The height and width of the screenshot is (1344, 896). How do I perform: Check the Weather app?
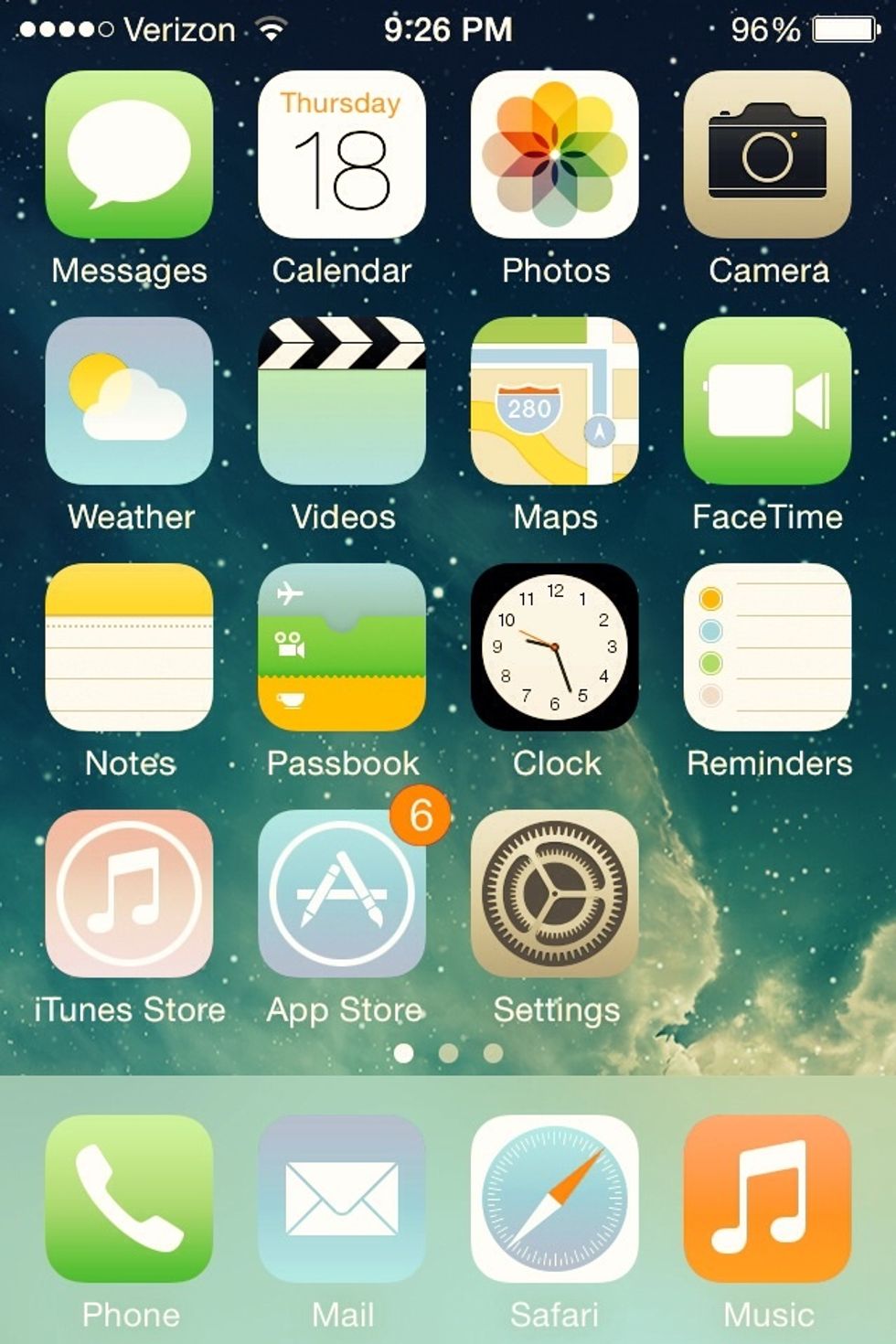pos(128,405)
